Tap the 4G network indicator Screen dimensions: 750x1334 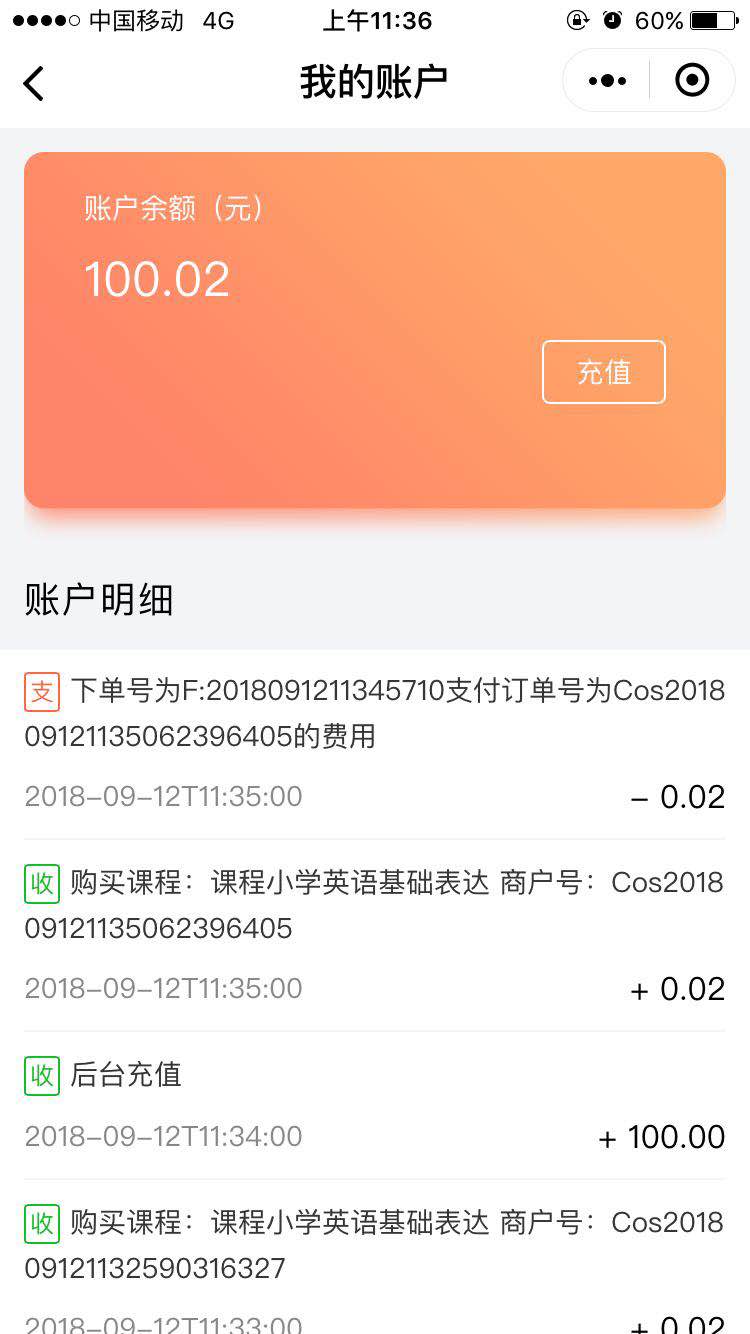[218, 20]
